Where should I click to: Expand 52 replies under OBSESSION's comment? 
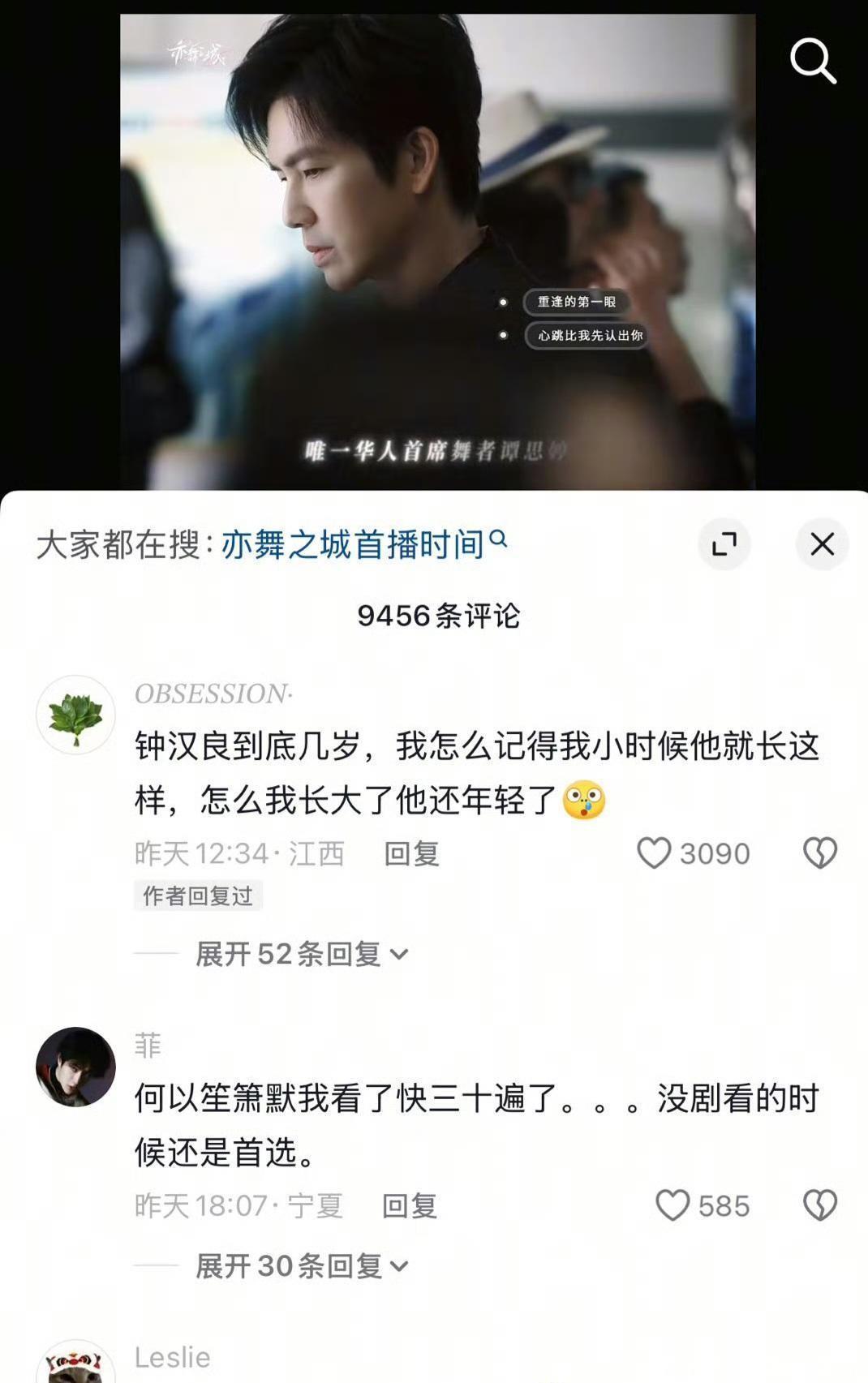tap(300, 954)
